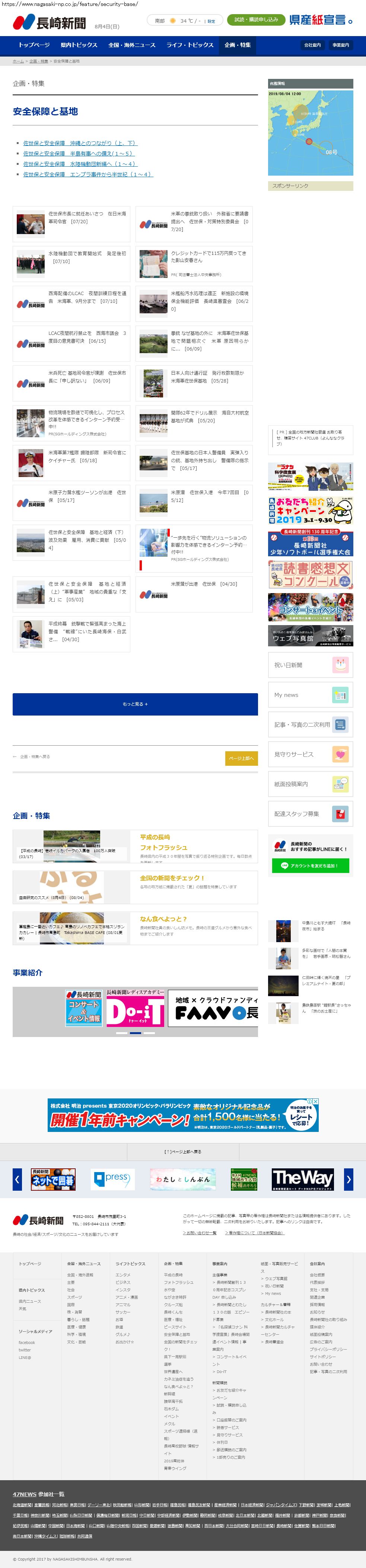Tap the right arrow of the banner carousel
The height and width of the screenshot is (1568, 366).
(349, 1179)
